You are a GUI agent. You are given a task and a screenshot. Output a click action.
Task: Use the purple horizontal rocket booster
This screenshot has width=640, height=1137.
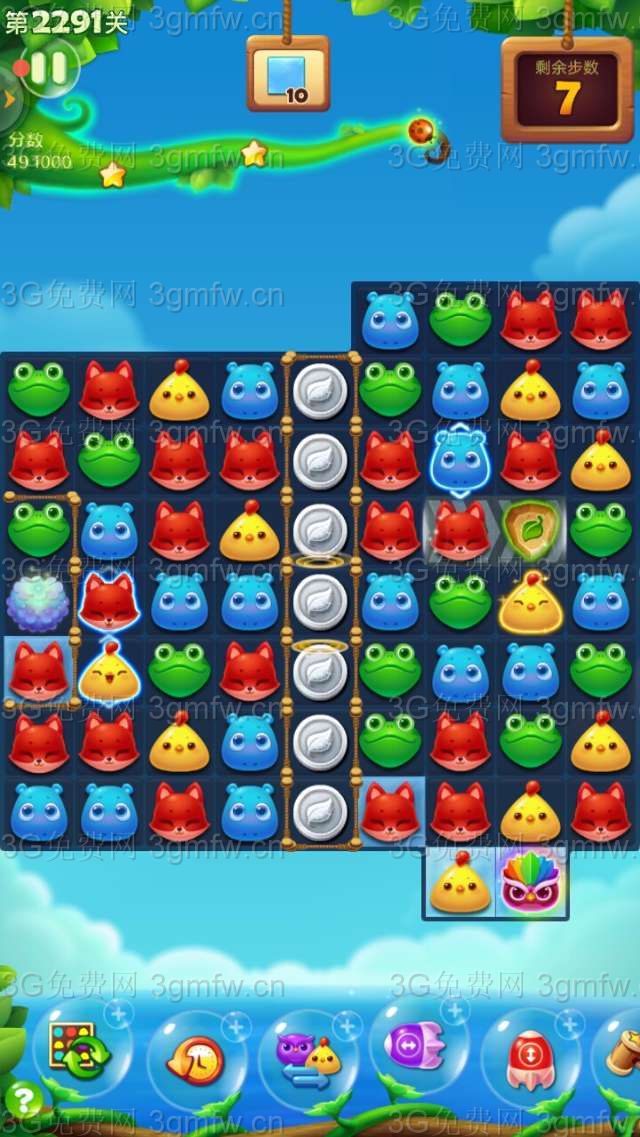coord(416,1048)
